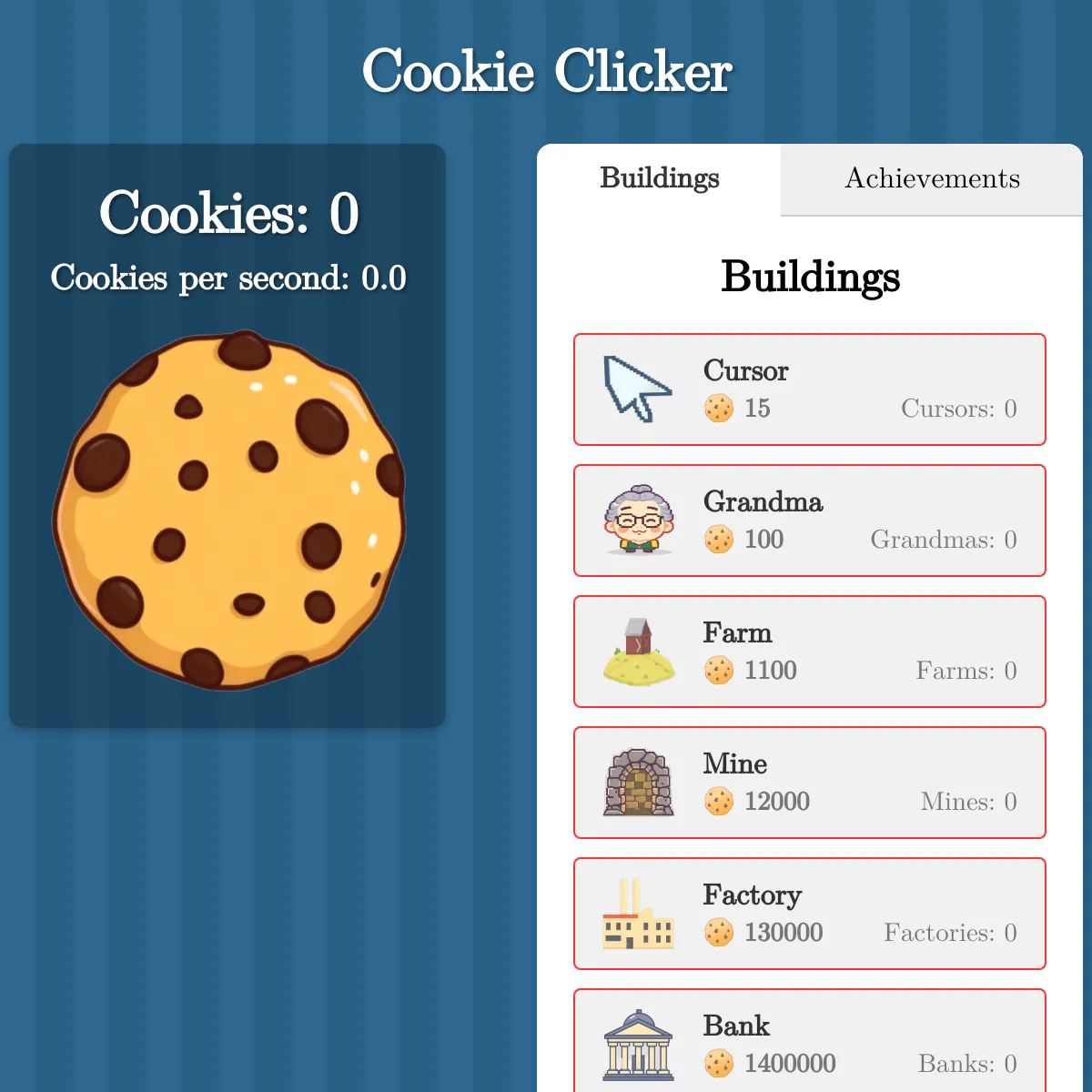Purchase the Mine building

tap(809, 783)
